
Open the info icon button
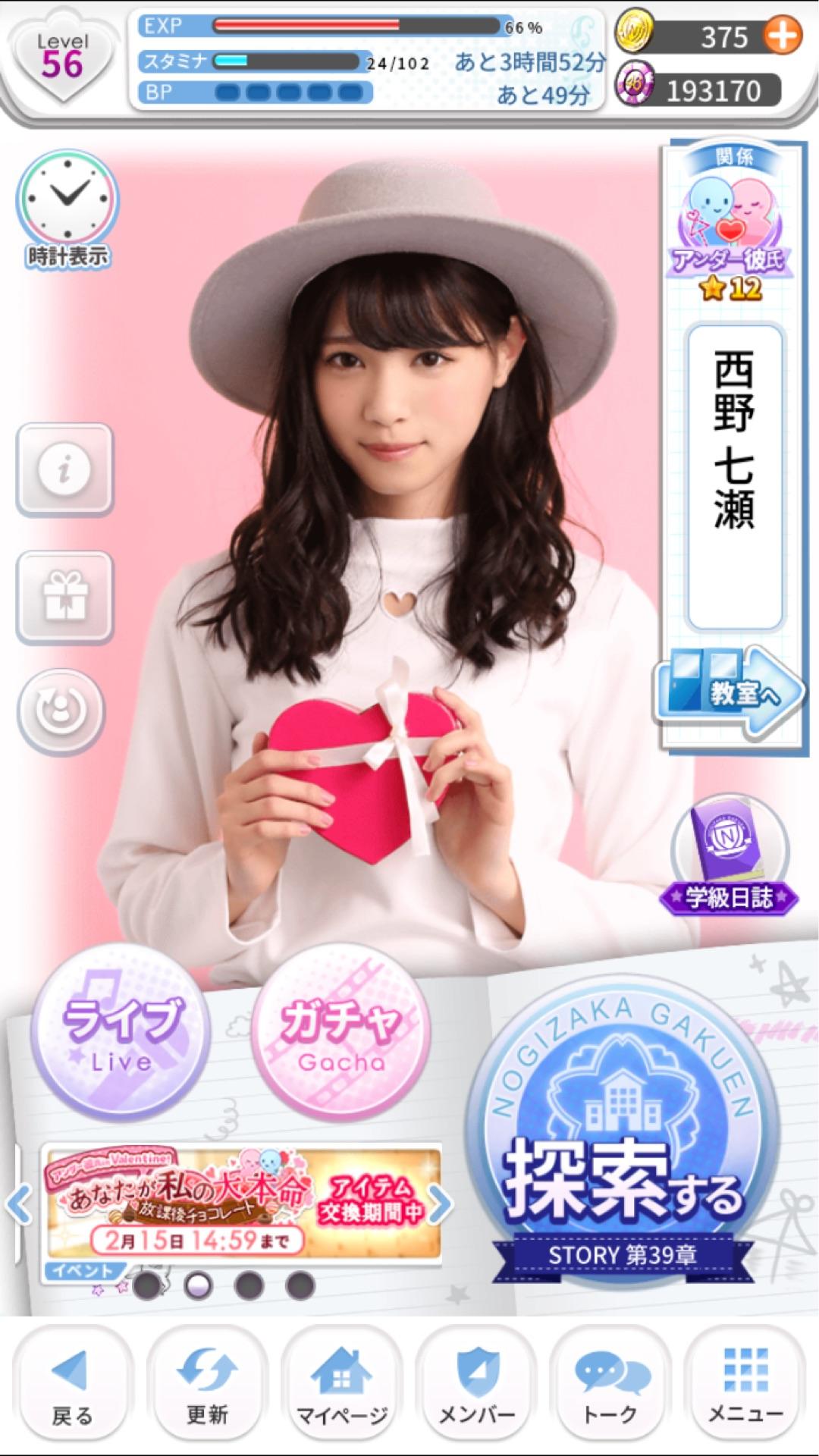click(x=64, y=469)
